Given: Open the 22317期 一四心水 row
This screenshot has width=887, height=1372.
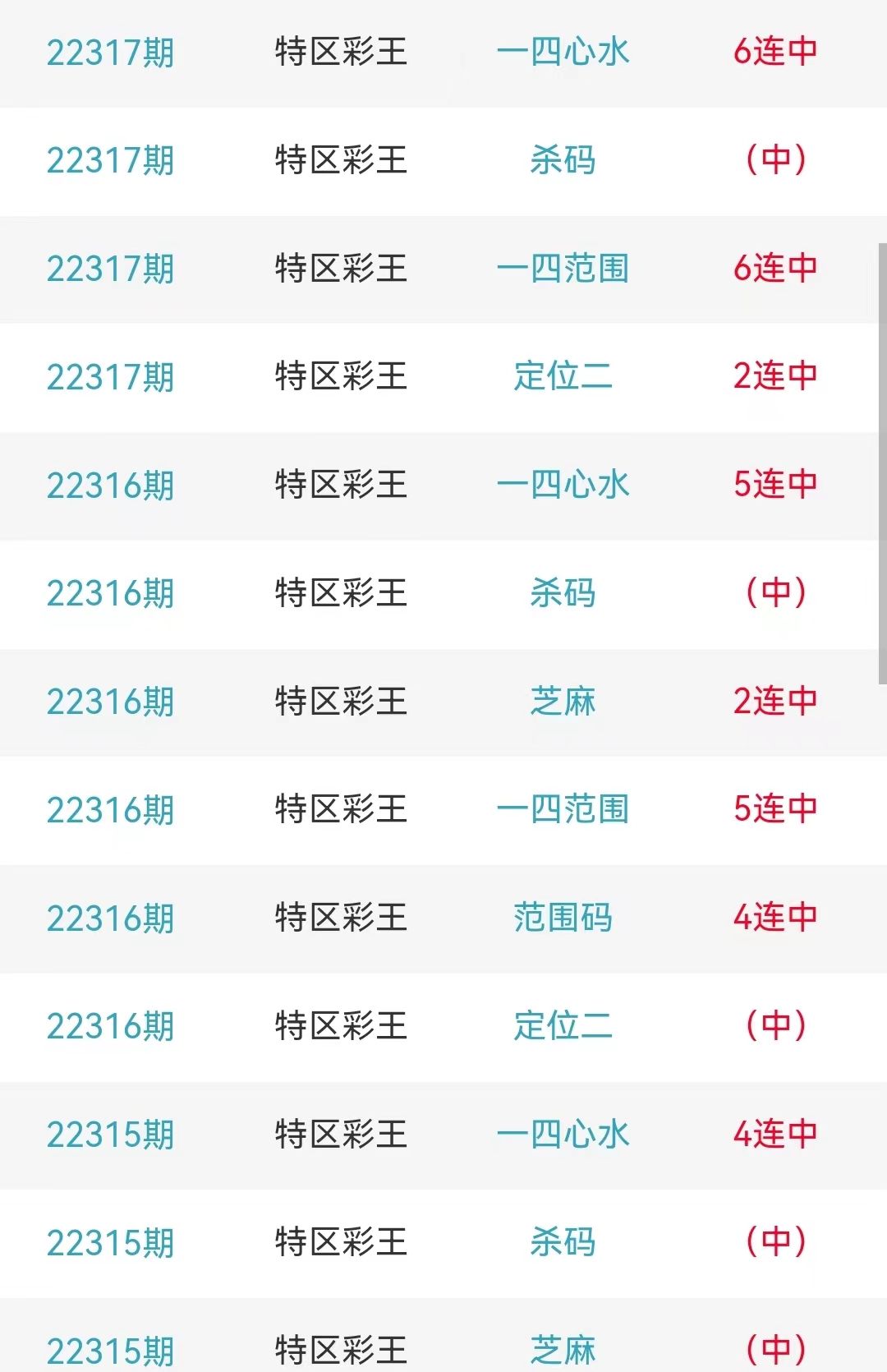Looking at the screenshot, I should pos(563,53).
